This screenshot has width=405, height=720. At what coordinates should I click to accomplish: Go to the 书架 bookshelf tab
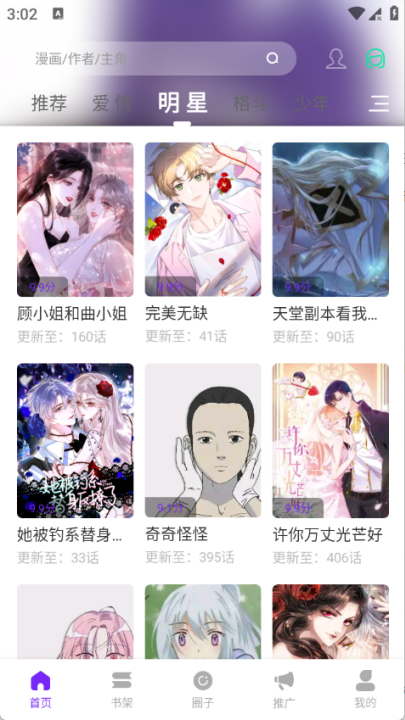[122, 689]
